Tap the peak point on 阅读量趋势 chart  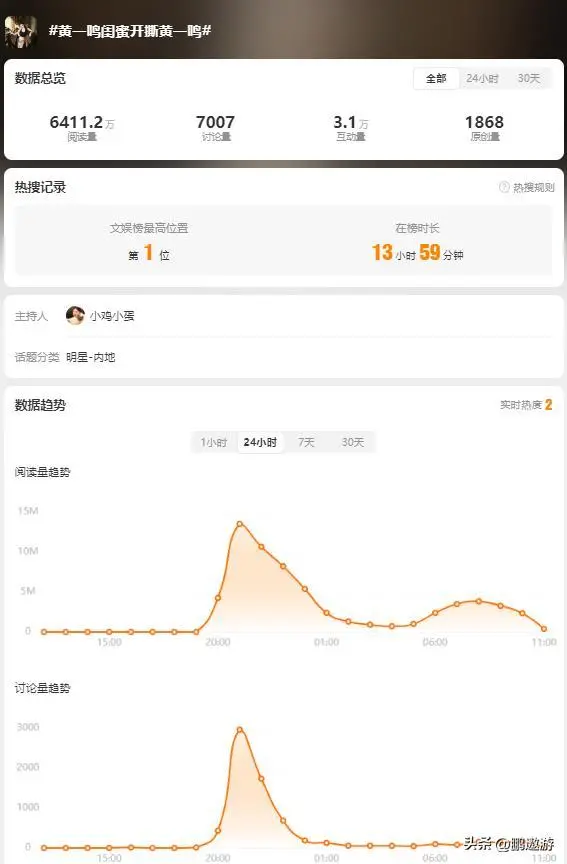(240, 524)
